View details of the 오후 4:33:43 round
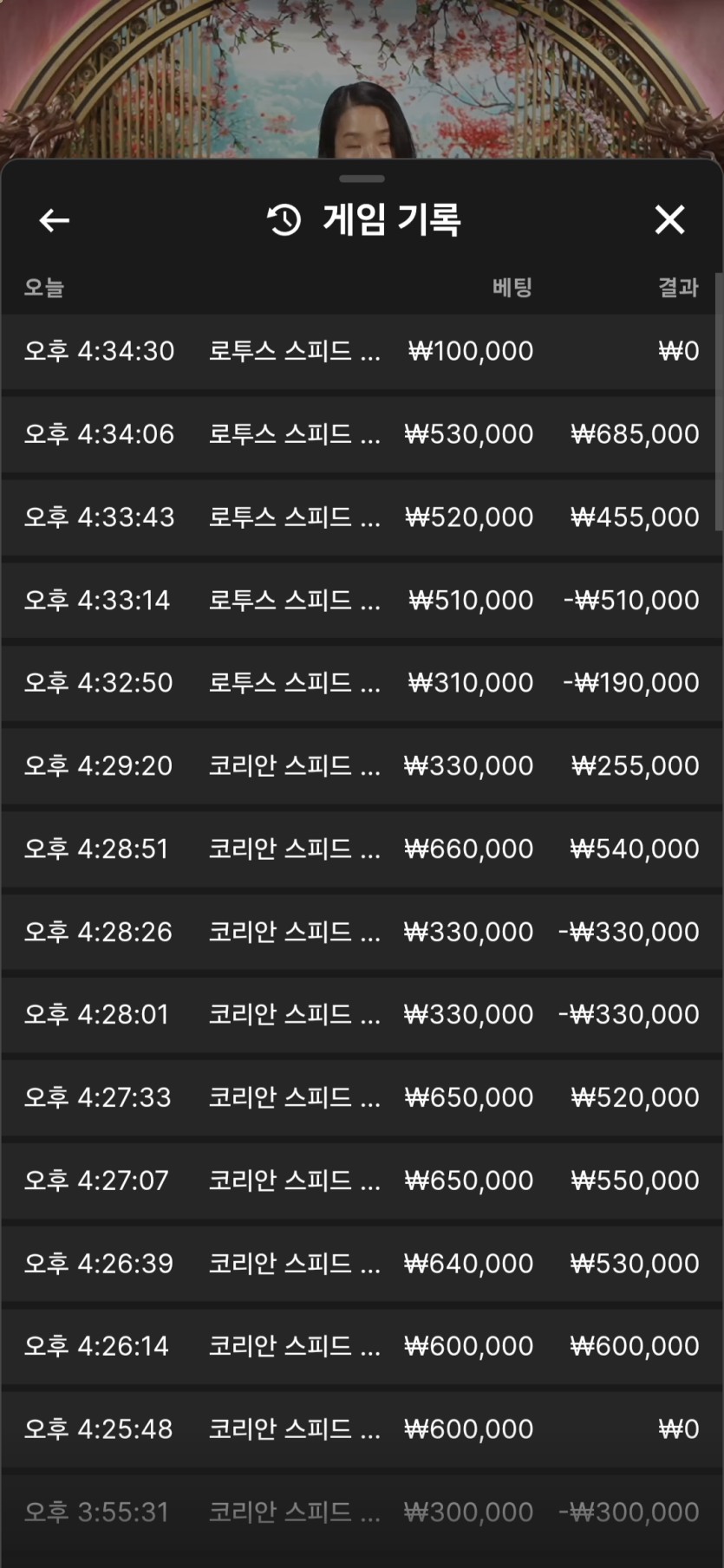This screenshot has height=1568, width=724. coord(361,517)
